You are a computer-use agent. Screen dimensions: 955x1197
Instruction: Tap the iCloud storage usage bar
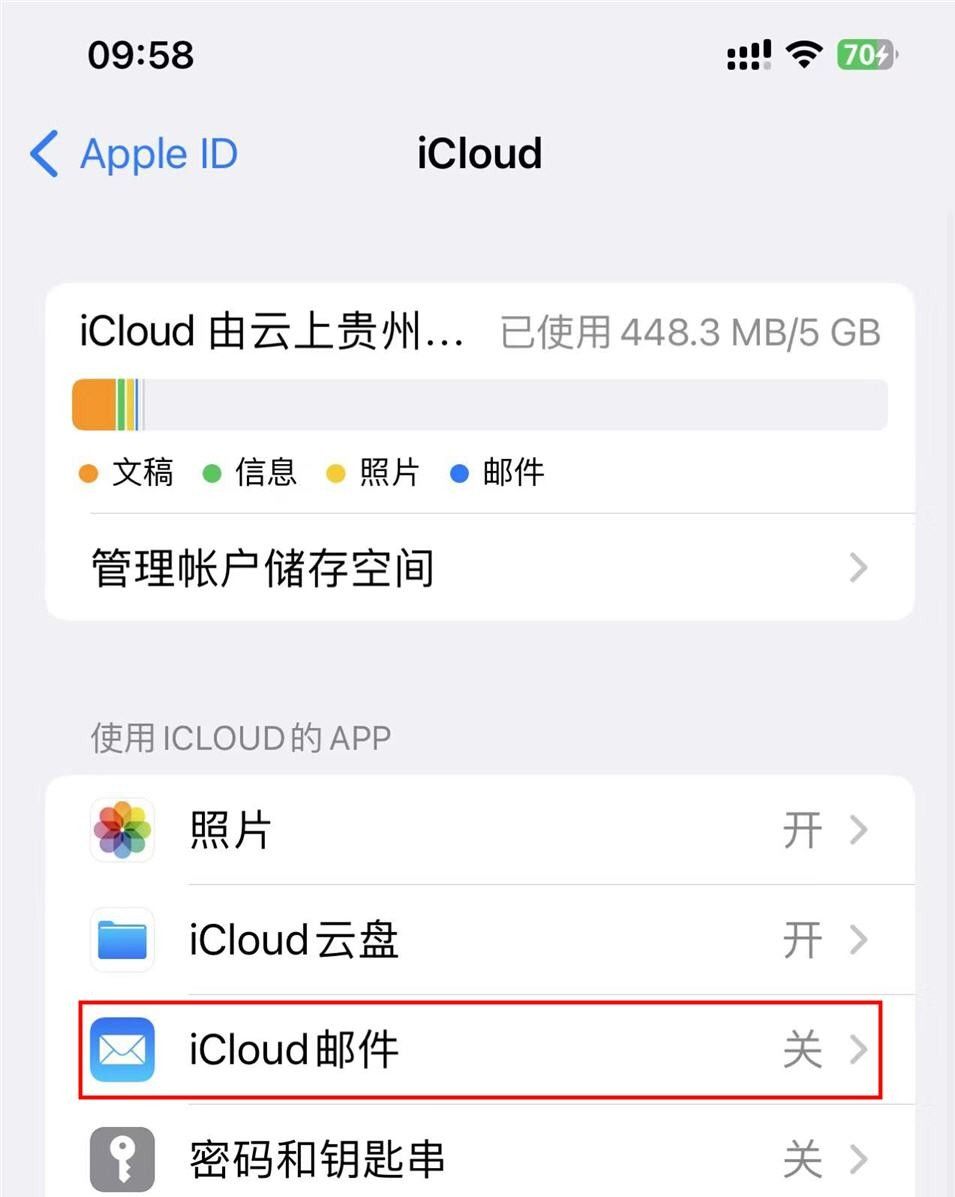(x=478, y=404)
